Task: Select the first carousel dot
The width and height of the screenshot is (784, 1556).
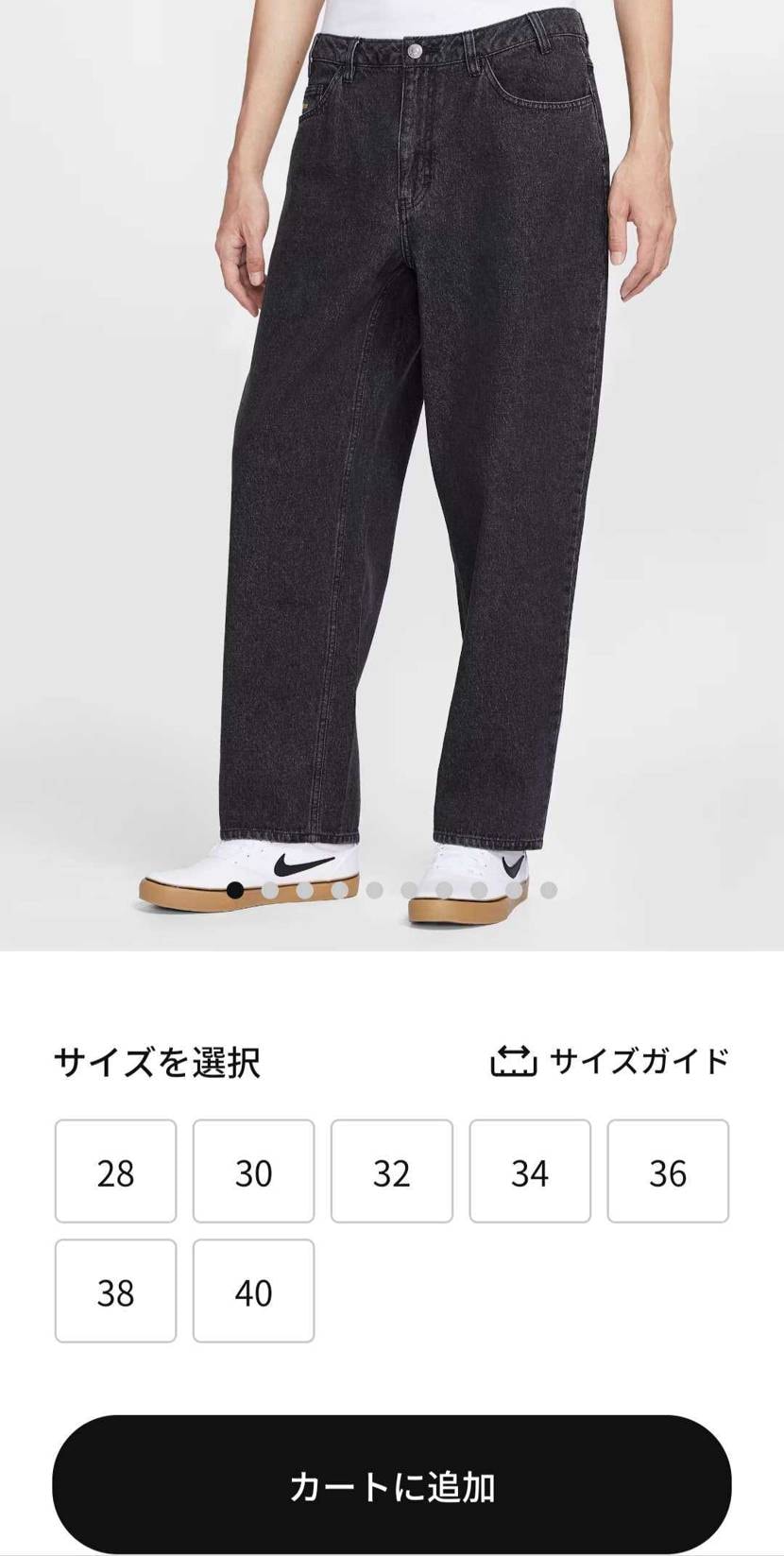Action: [x=233, y=889]
